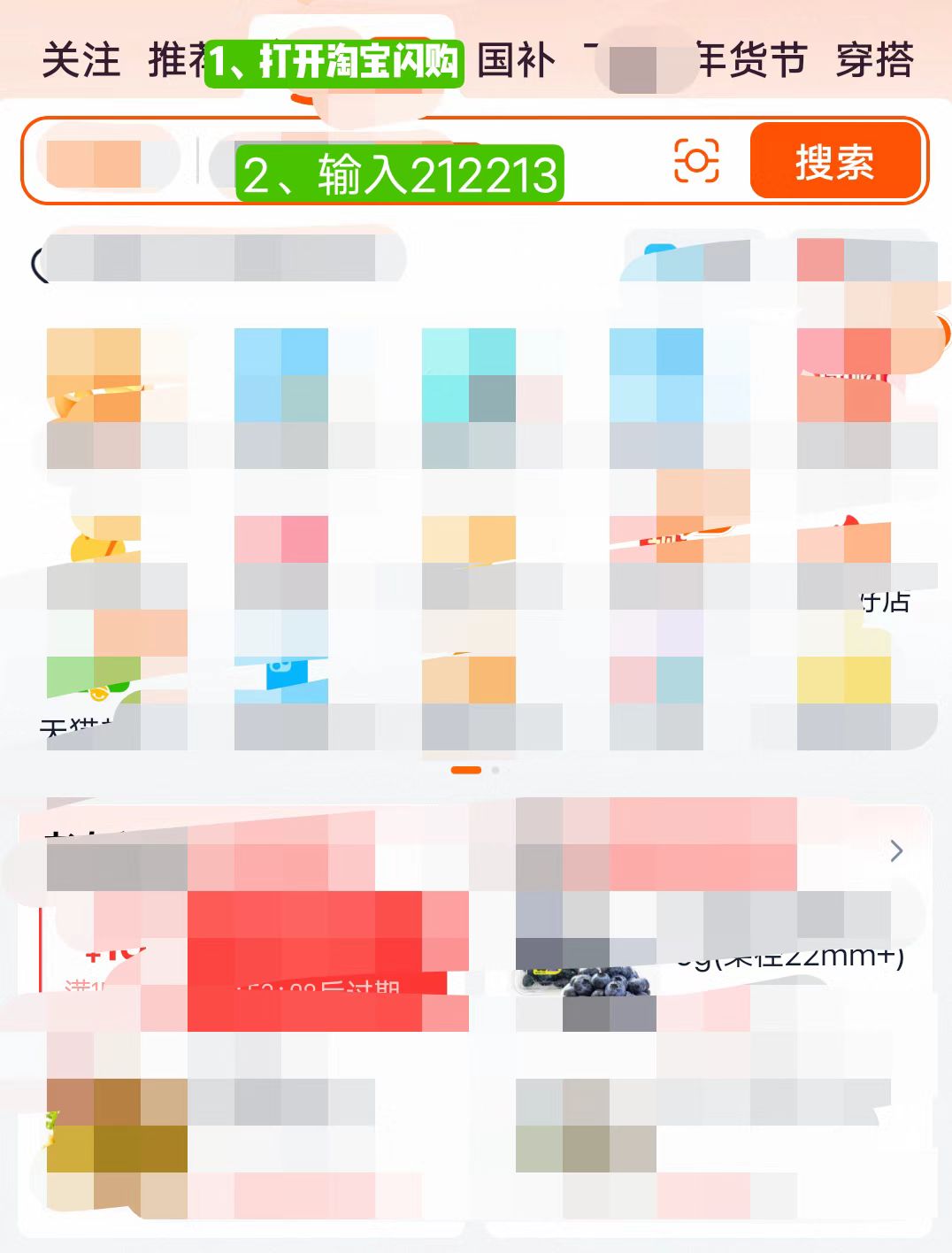The image size is (952, 1253).
Task: Switch to the 关注 tab
Action: 81,60
